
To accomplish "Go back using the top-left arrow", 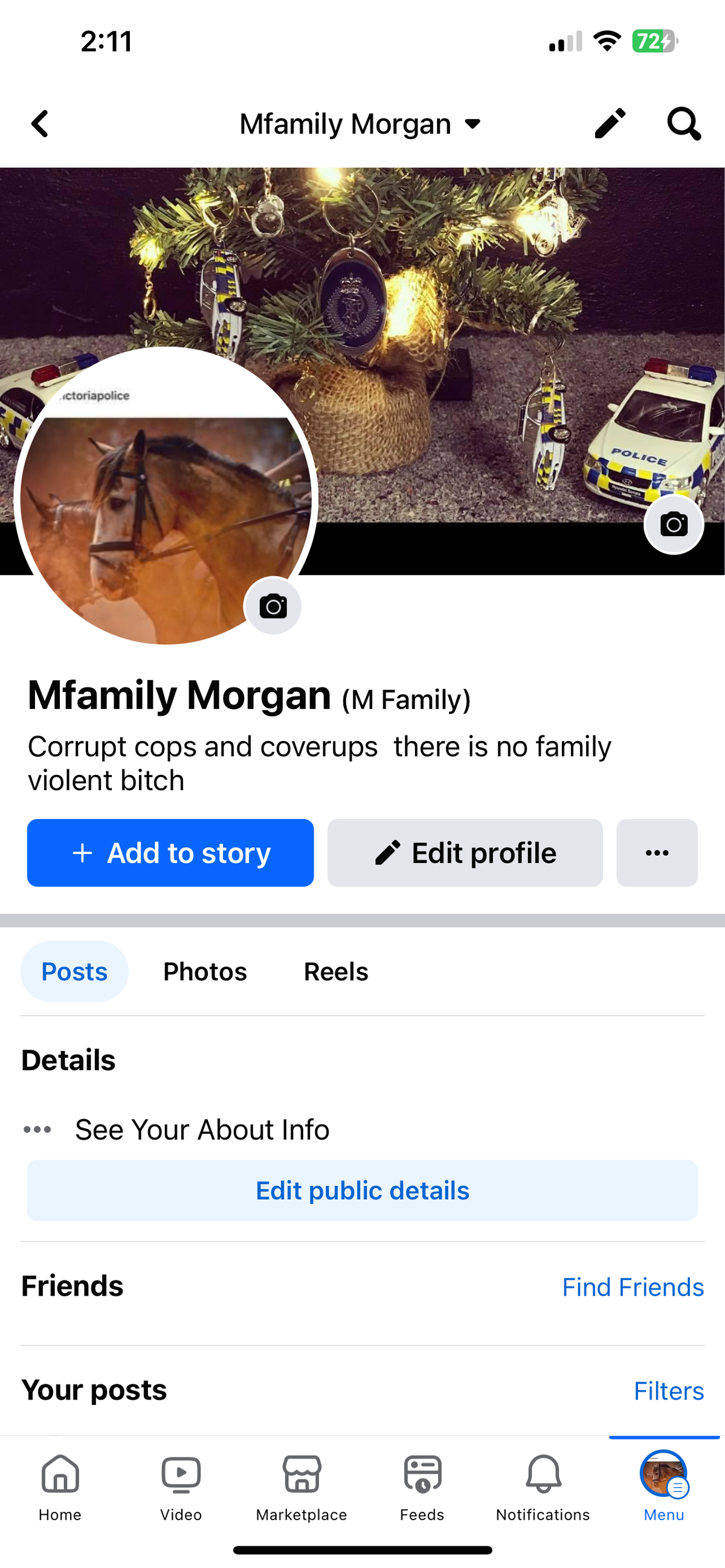I will click(x=40, y=124).
